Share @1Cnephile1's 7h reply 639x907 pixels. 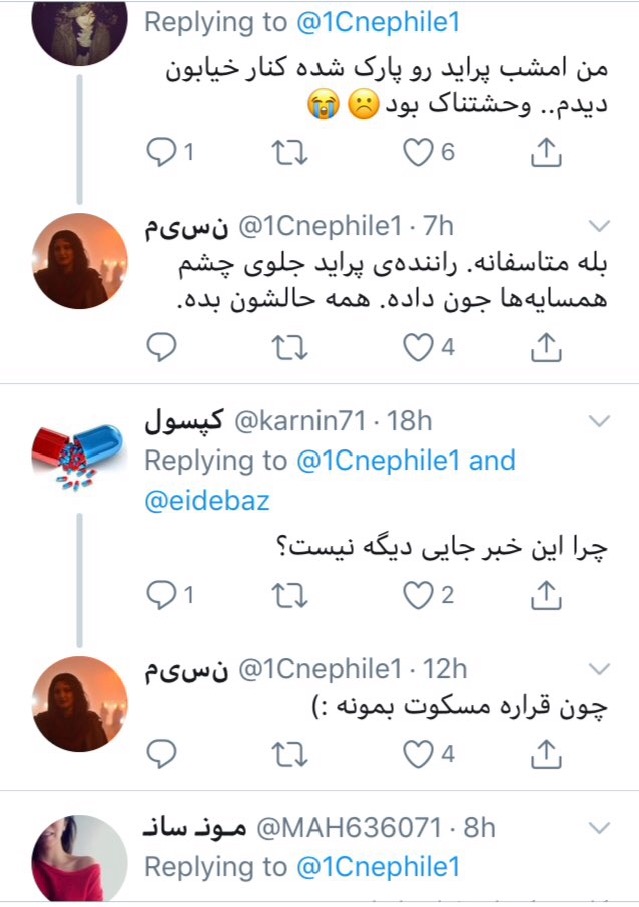[x=546, y=347]
